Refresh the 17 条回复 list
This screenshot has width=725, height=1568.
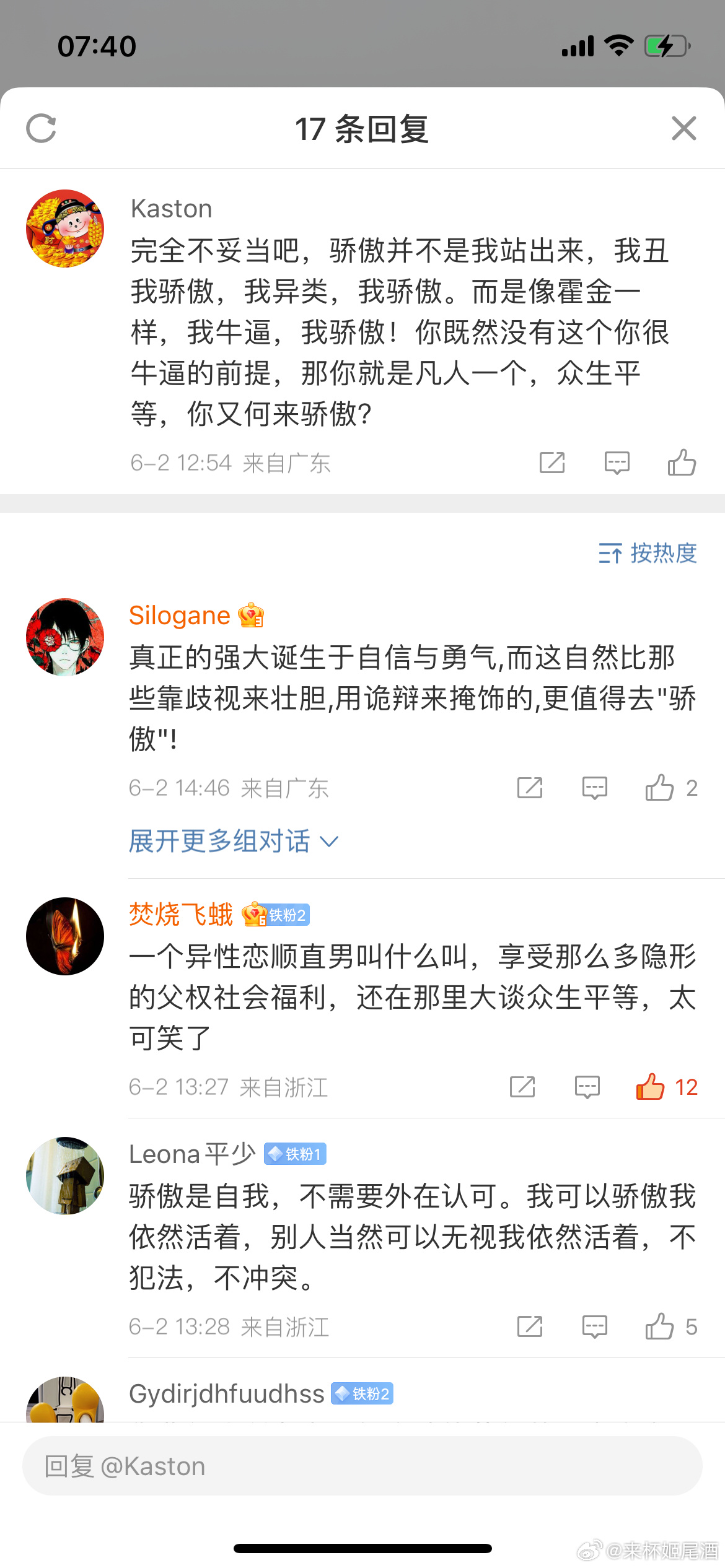[x=42, y=129]
